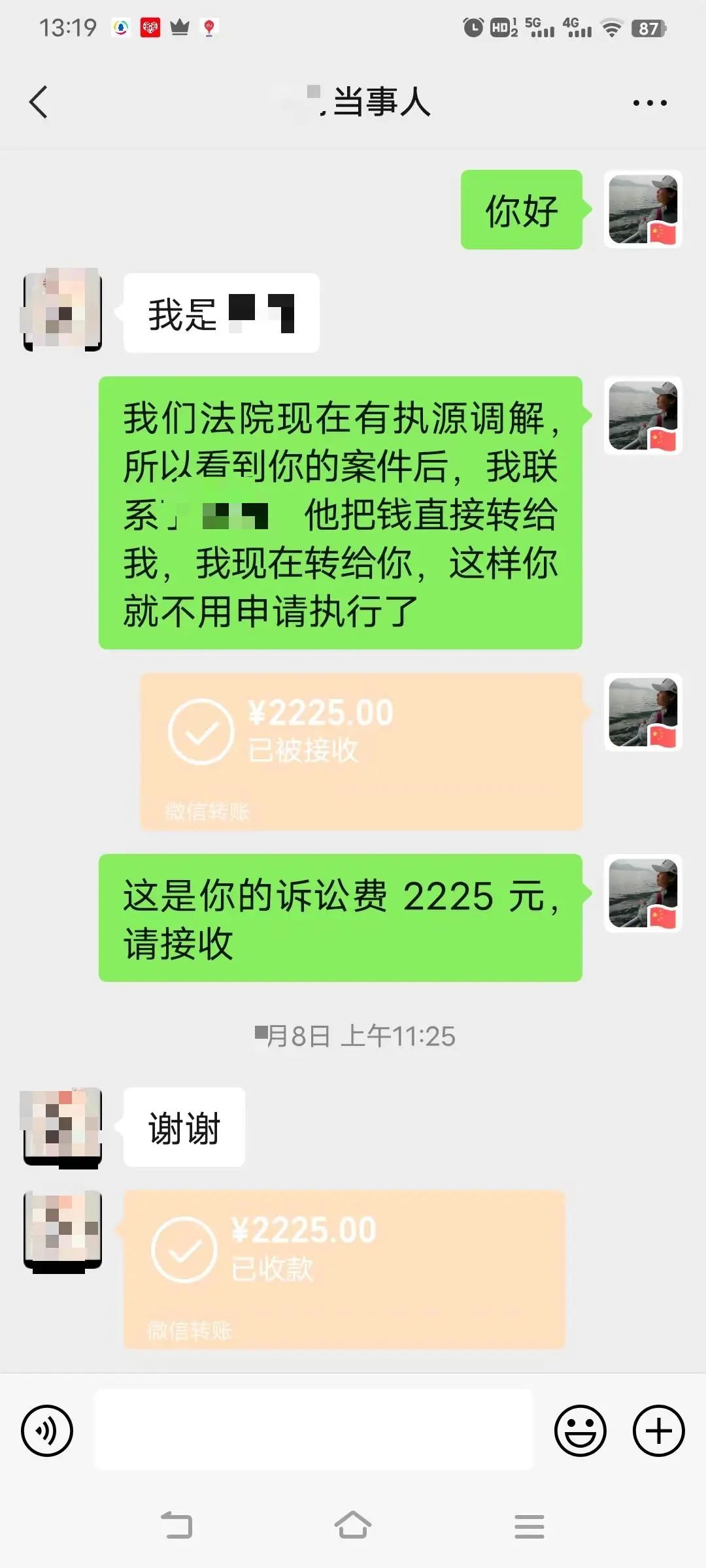Open the ¥2225.00 已收款 transfer card
706x1568 pixels.
tap(344, 1269)
